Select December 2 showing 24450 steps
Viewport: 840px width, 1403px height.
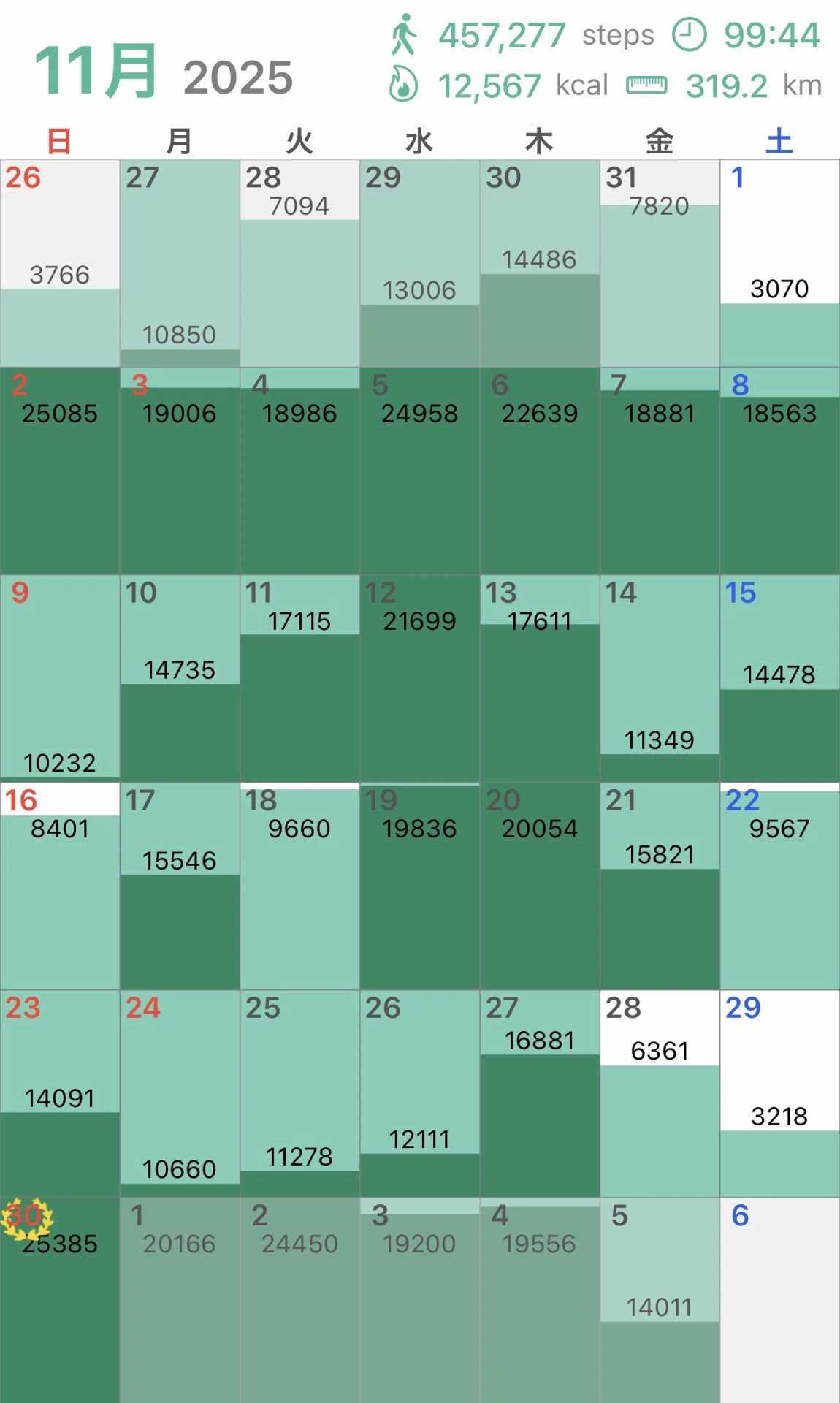[299, 1300]
